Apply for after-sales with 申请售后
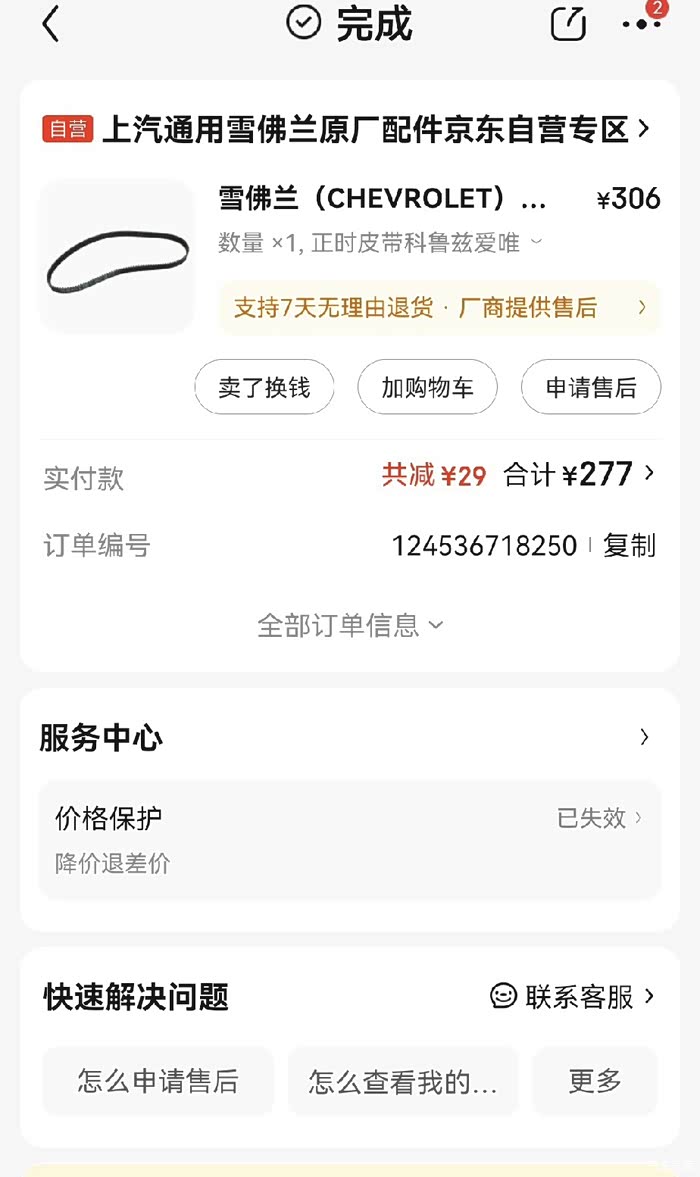700x1177 pixels. tap(591, 387)
